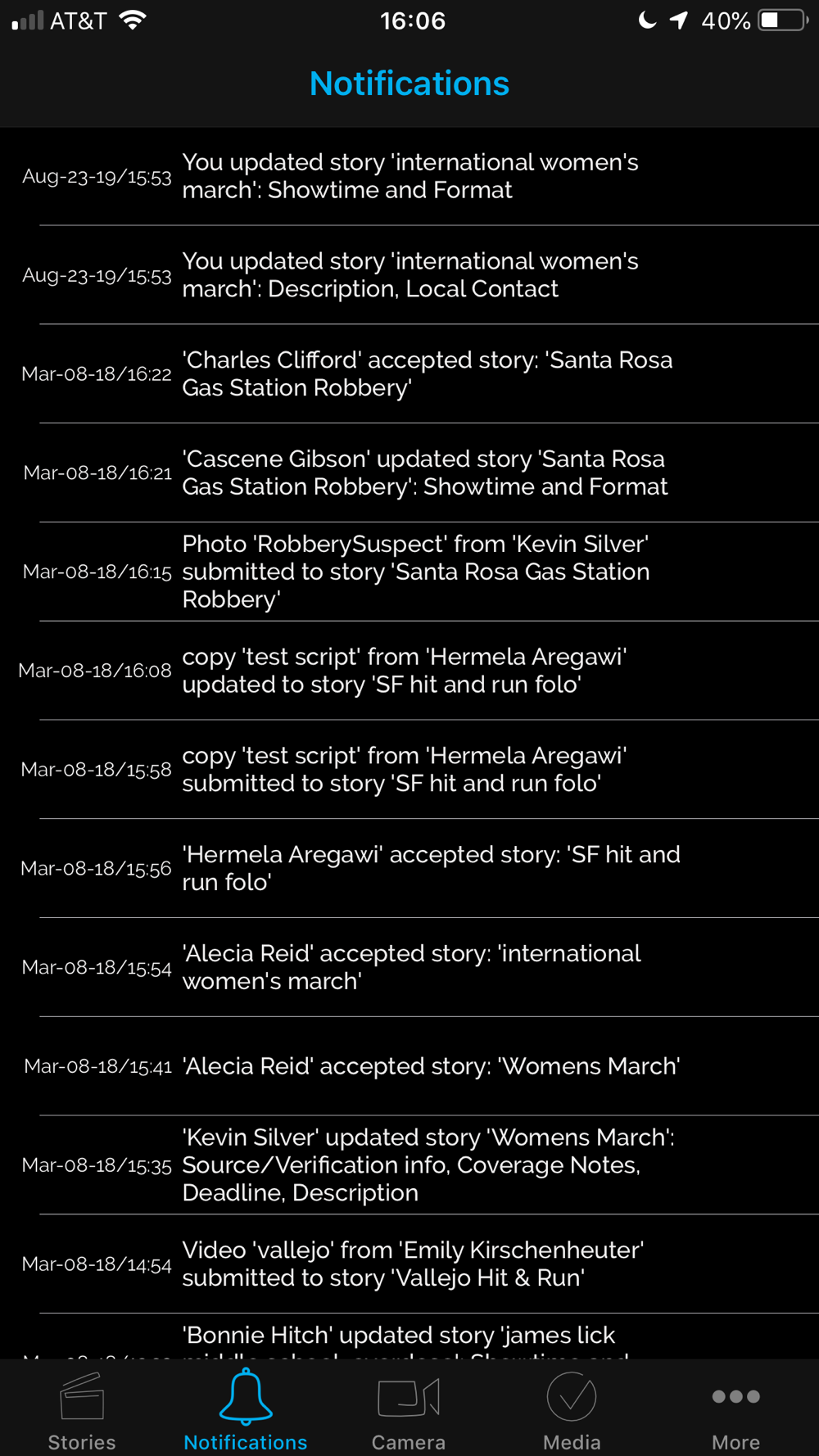Viewport: 819px width, 1456px height.
Task: Go to the Media tab
Action: [x=572, y=1410]
